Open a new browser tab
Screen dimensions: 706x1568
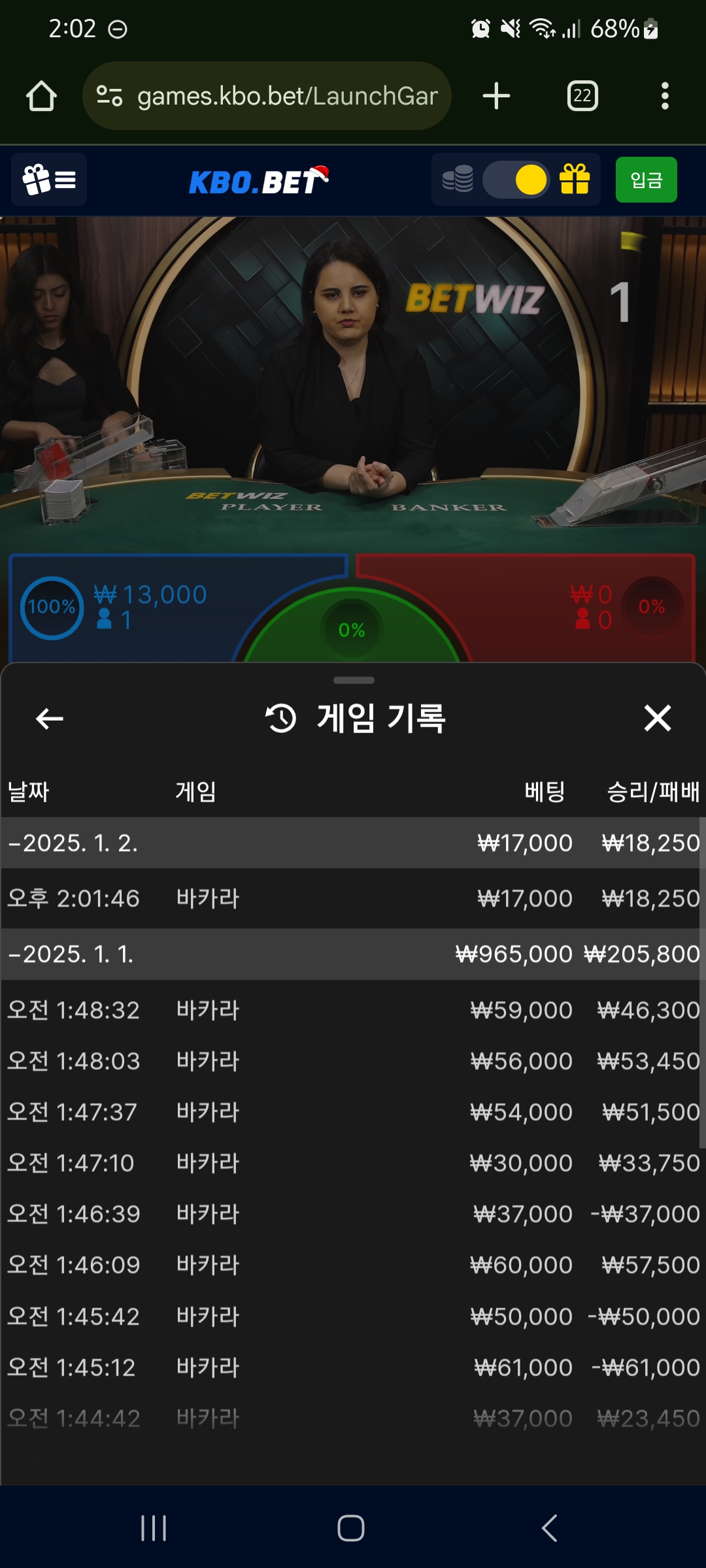496,96
